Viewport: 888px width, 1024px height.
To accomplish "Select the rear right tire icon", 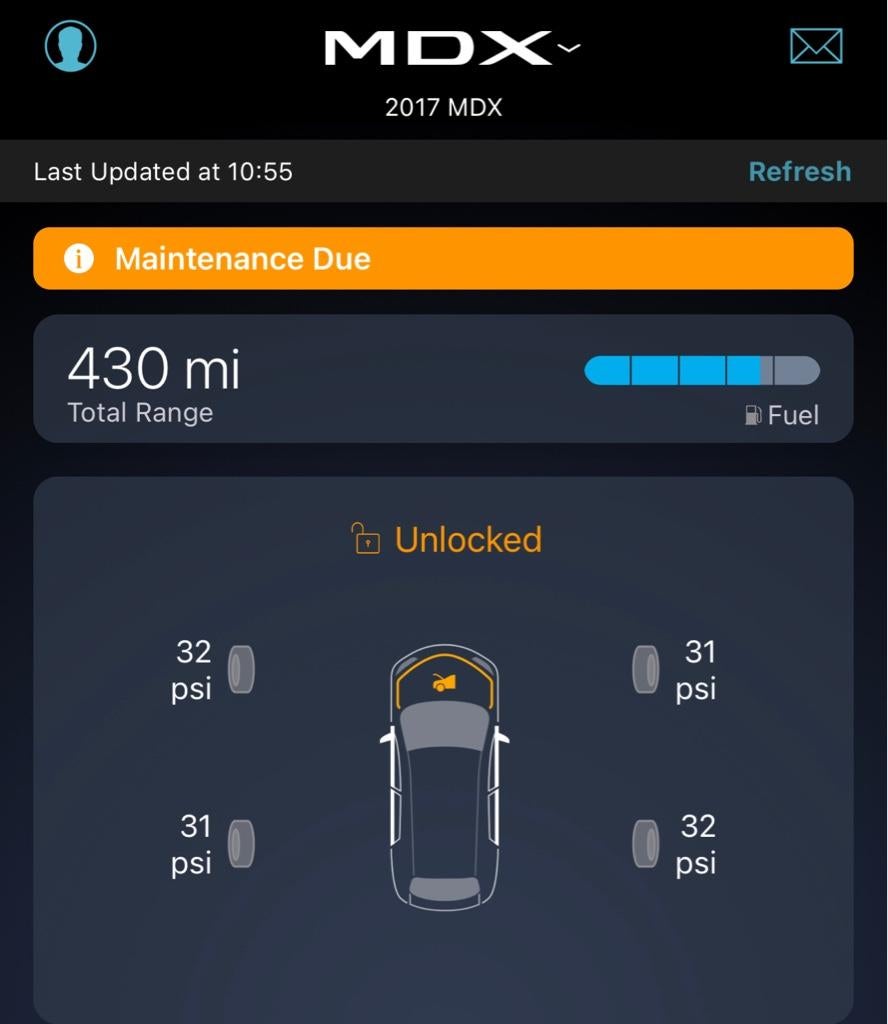I will [647, 844].
